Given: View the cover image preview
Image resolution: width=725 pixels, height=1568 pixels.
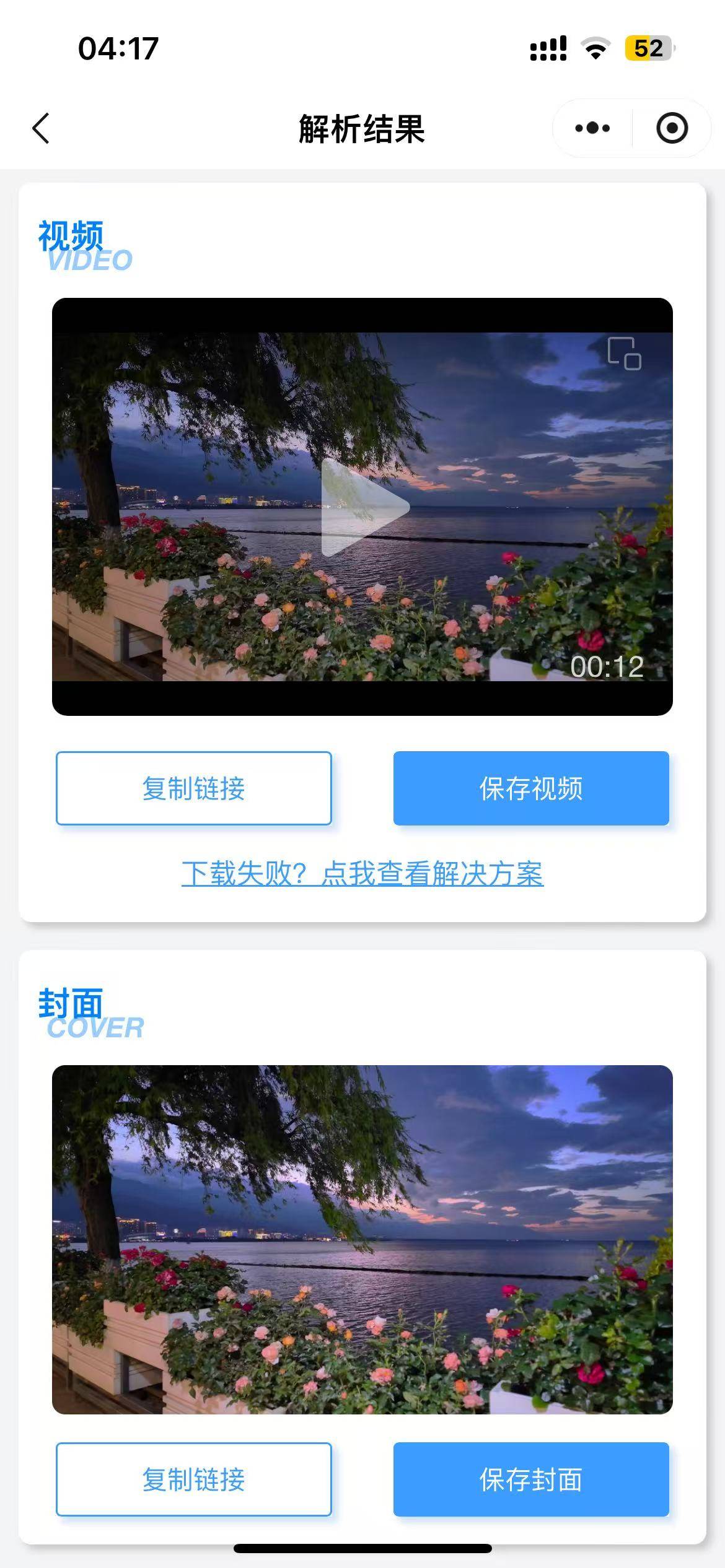Looking at the screenshot, I should pos(362,1239).
